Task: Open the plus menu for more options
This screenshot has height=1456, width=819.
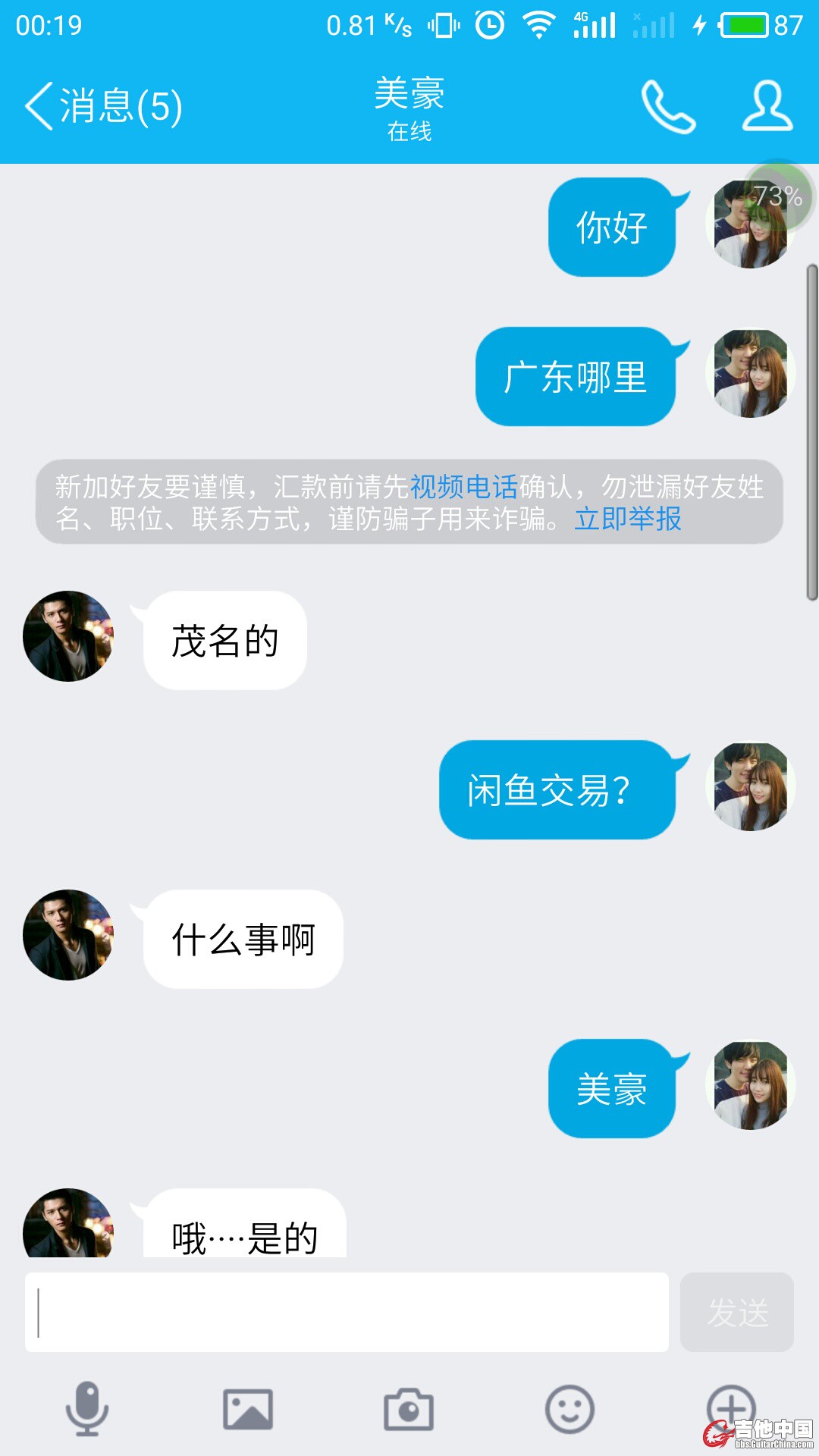Action: [x=730, y=1407]
